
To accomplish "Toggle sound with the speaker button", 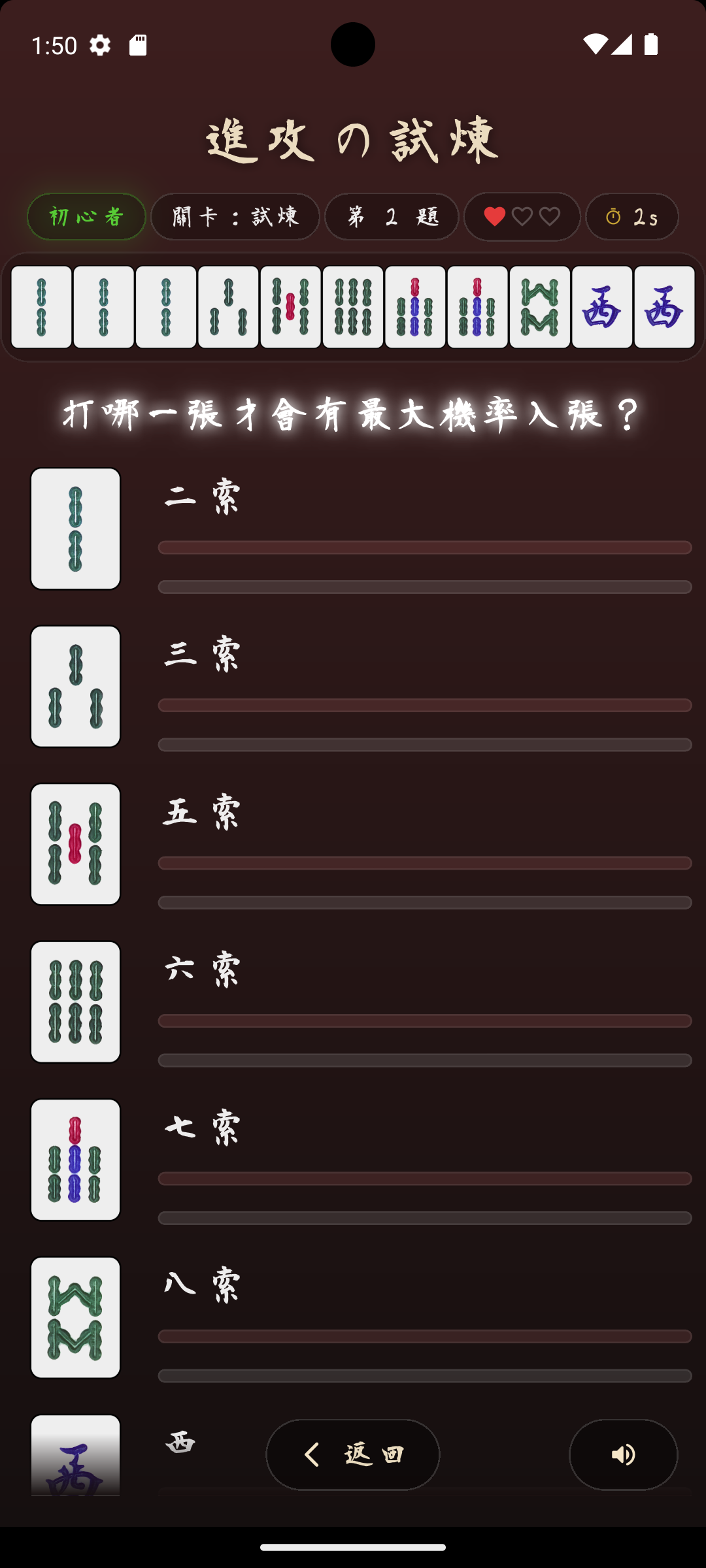I will pyautogui.click(x=623, y=1454).
